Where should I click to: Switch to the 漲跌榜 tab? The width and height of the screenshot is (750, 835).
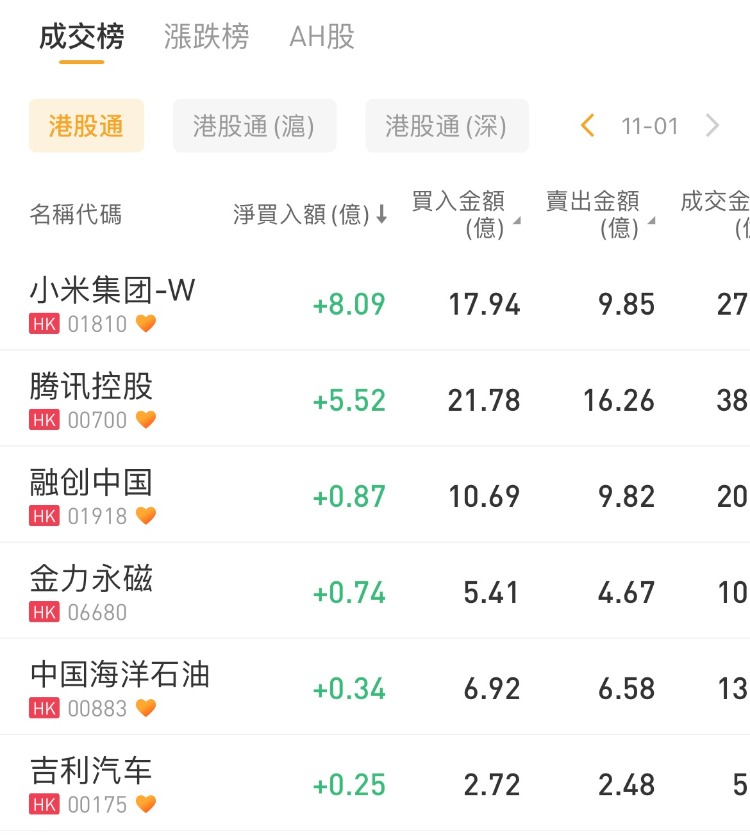tap(206, 38)
